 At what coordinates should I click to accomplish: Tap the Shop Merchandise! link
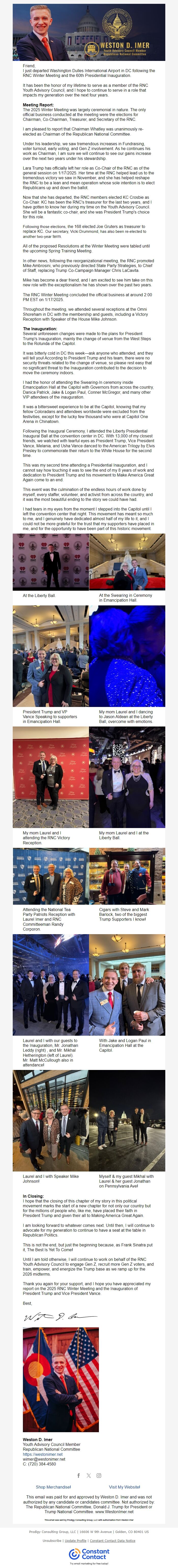pyautogui.click(x=54, y=1487)
